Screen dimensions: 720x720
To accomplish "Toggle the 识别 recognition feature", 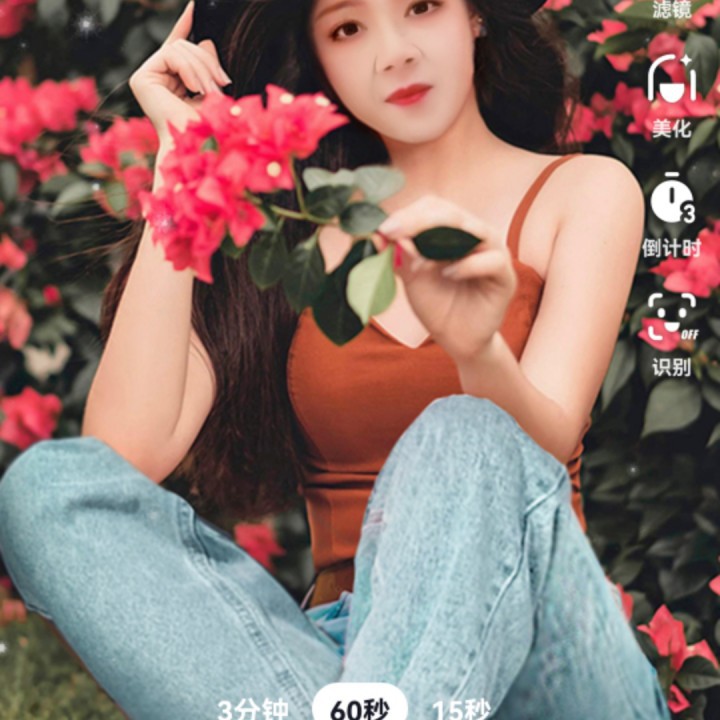I will pyautogui.click(x=672, y=334).
